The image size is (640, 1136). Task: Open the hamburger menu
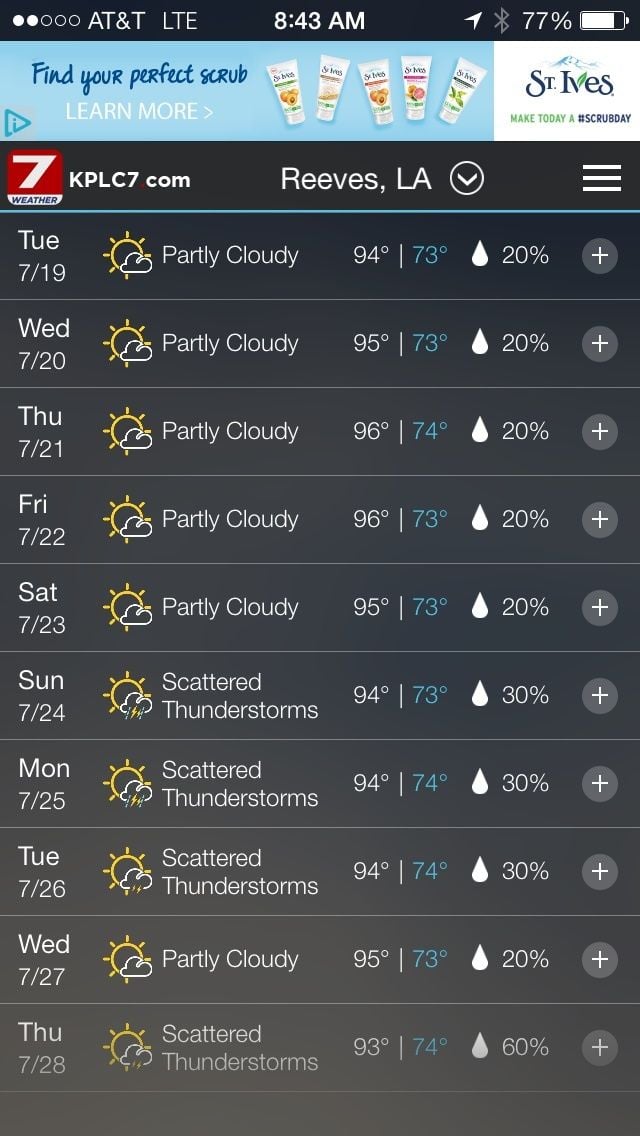[601, 178]
